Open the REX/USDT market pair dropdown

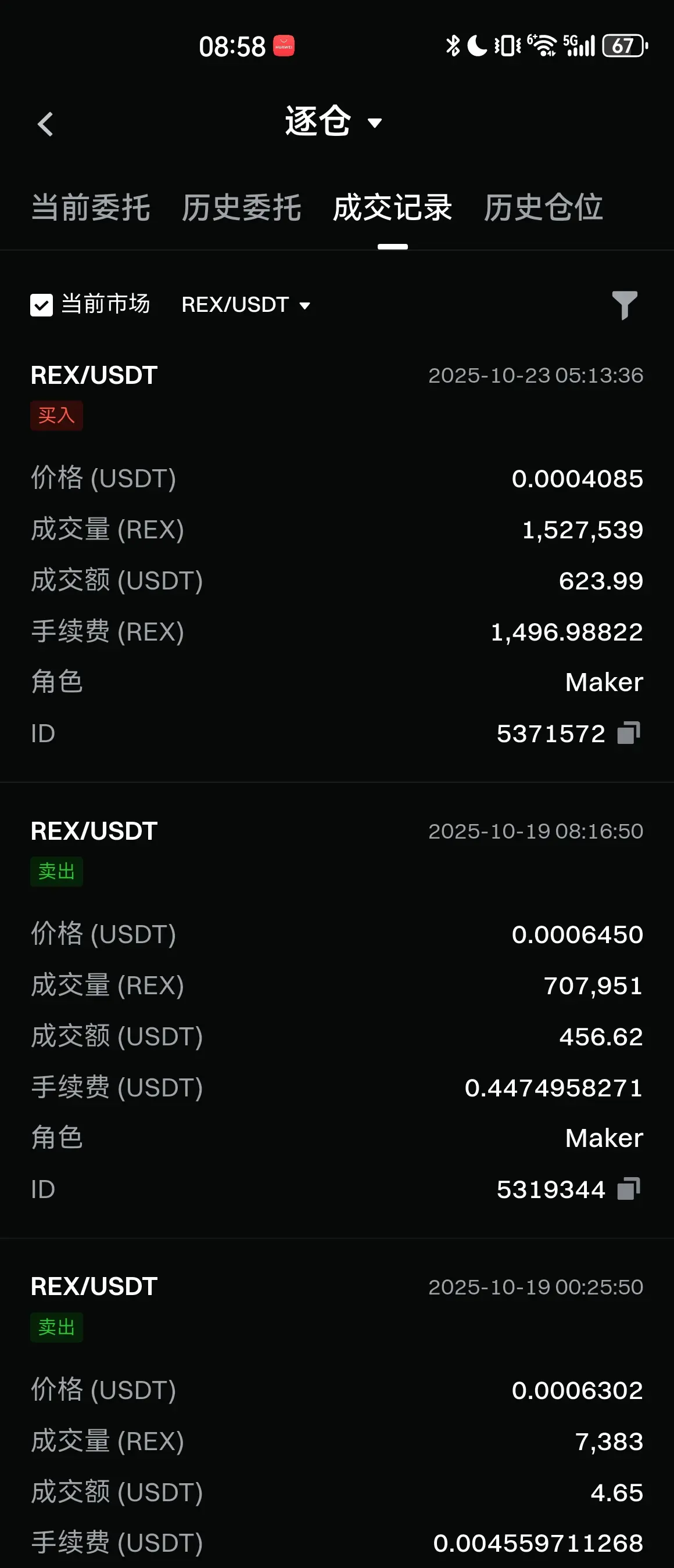click(x=246, y=305)
